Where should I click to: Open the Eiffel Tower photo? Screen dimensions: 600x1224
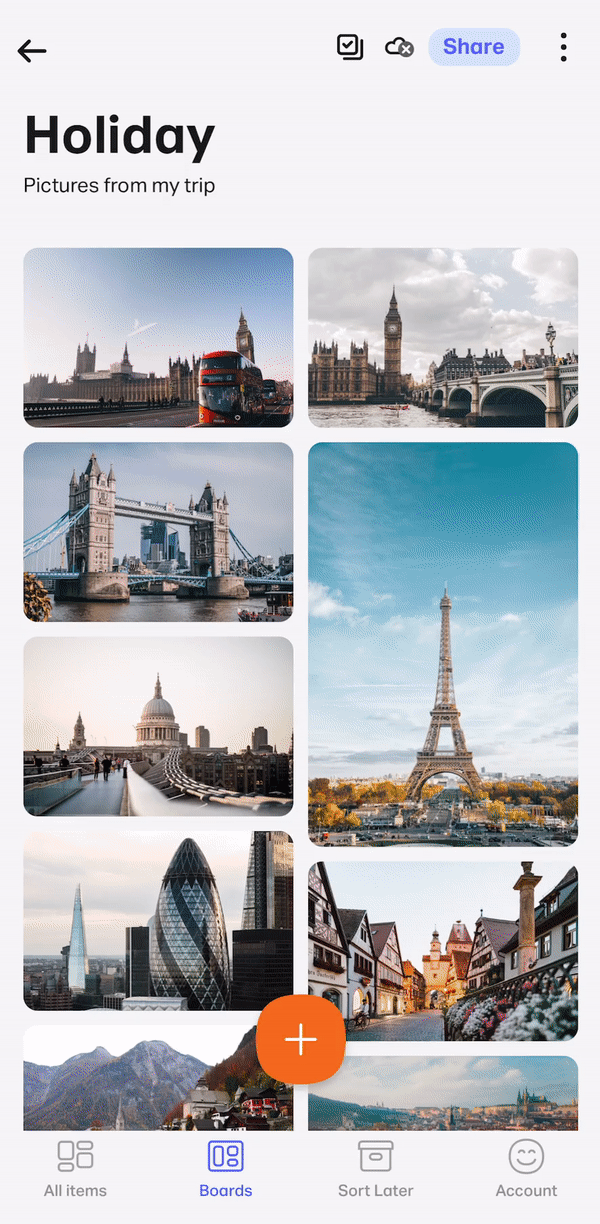click(443, 645)
